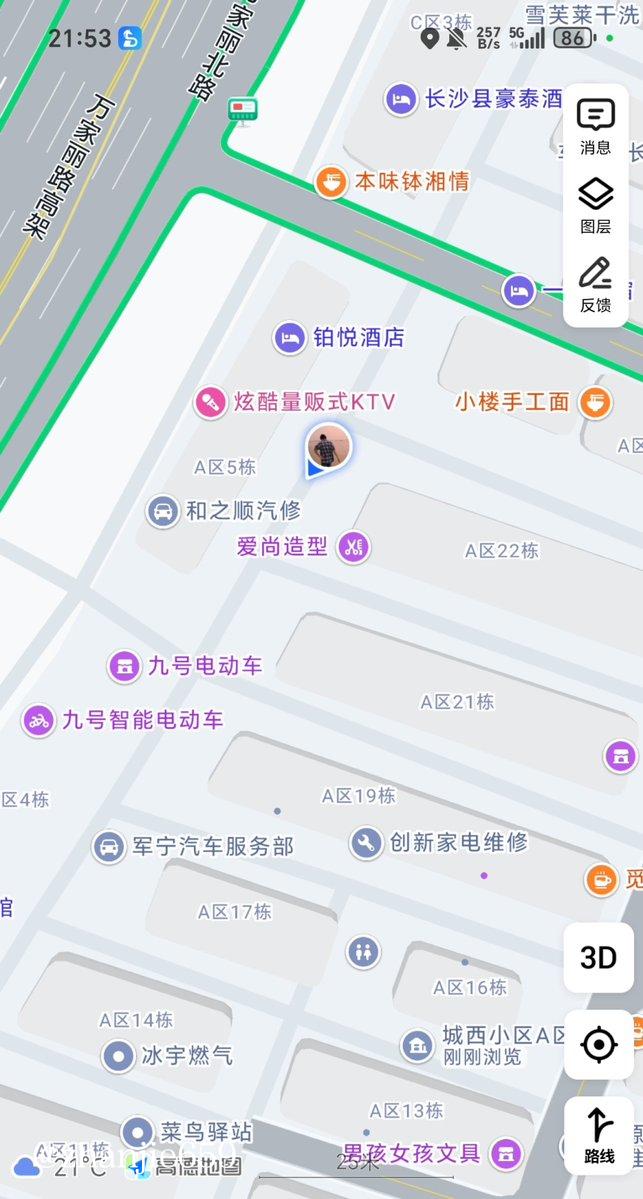Select 男孩女孩文具 stationery shop marker
This screenshot has height=1199, width=643.
[x=508, y=1154]
